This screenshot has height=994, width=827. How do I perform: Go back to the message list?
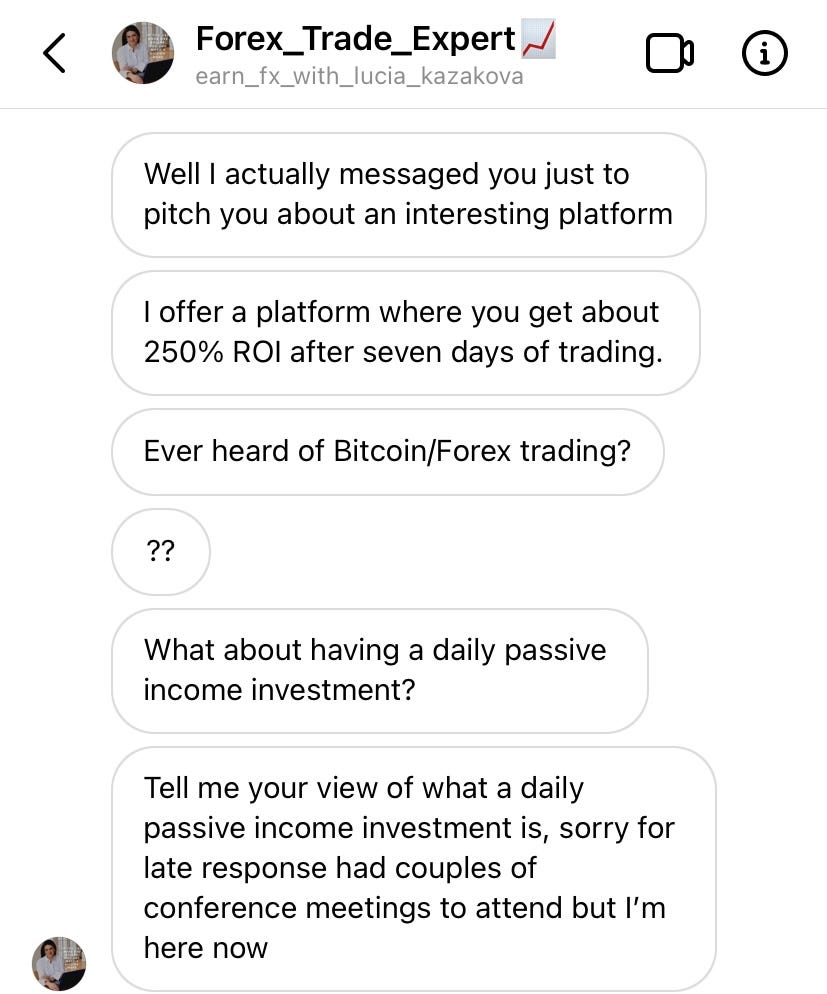[55, 53]
